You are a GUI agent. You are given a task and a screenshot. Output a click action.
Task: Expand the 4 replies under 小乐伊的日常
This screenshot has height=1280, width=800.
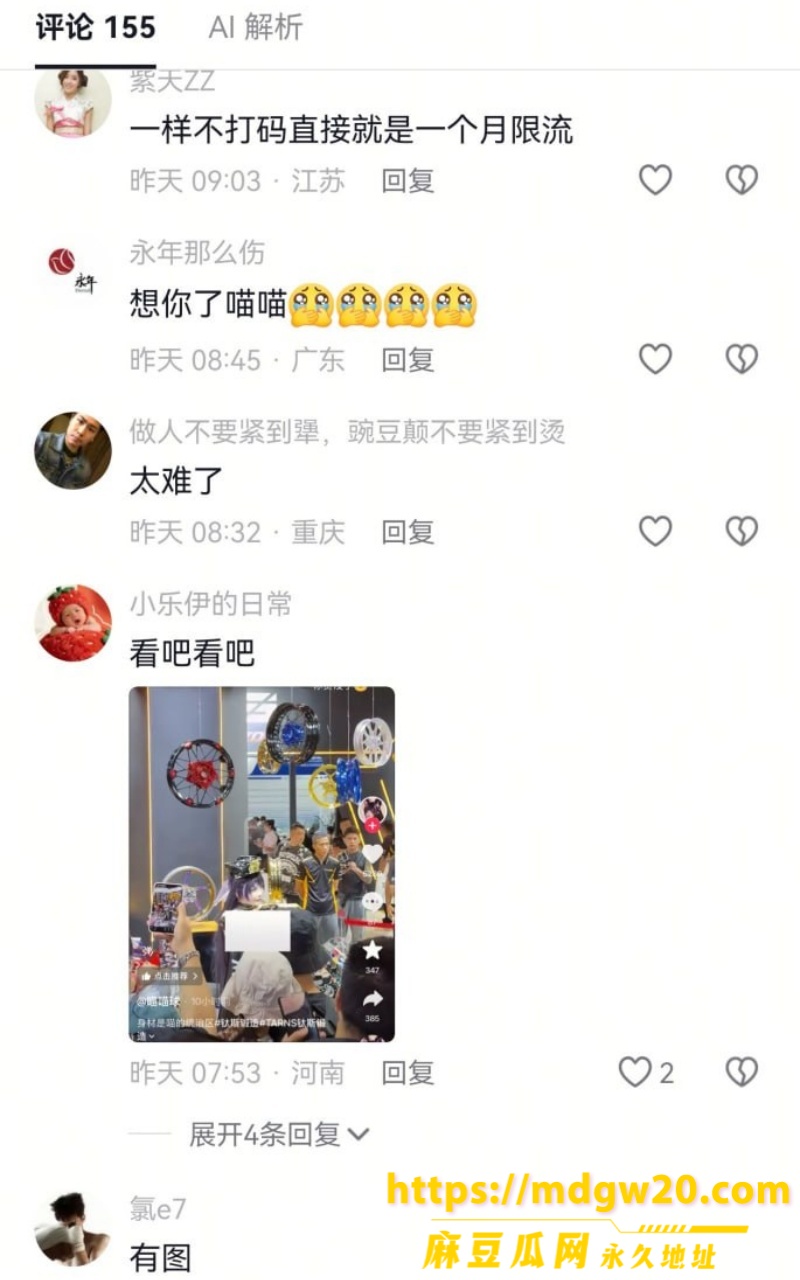click(x=279, y=1134)
